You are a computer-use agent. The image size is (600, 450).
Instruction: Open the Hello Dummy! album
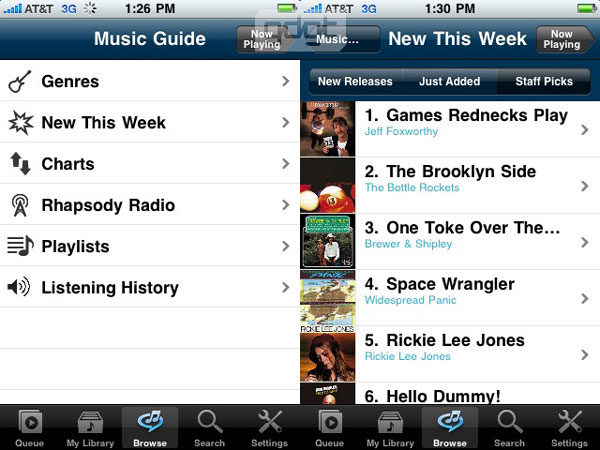click(x=450, y=394)
